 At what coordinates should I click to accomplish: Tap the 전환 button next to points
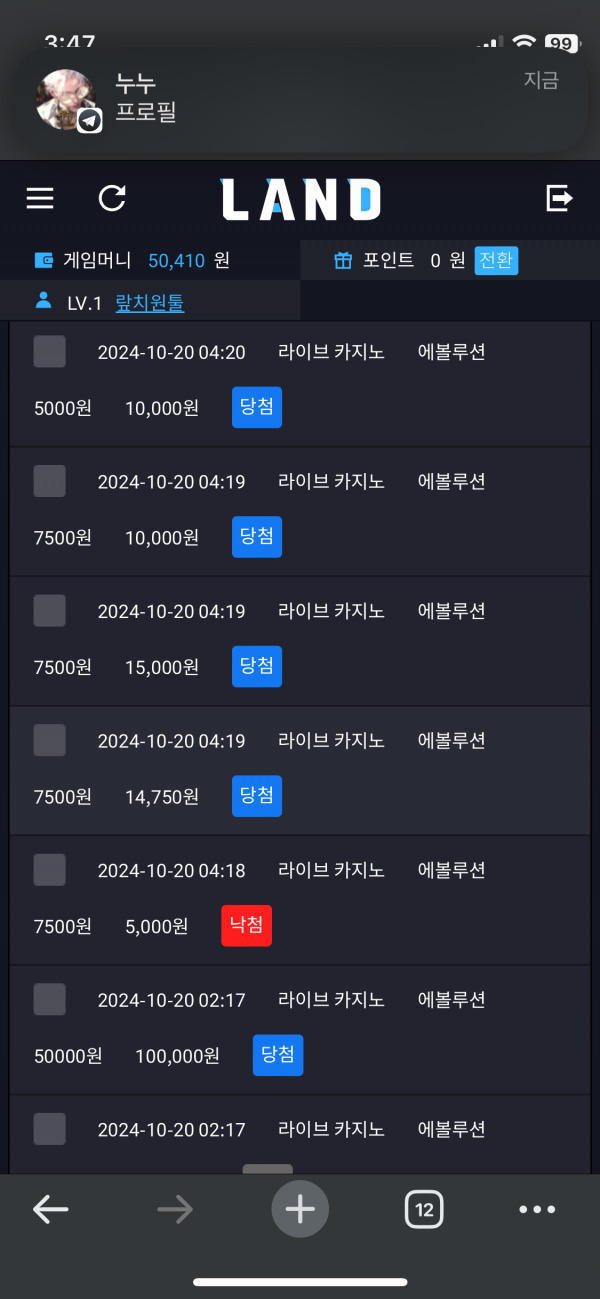pyautogui.click(x=497, y=261)
